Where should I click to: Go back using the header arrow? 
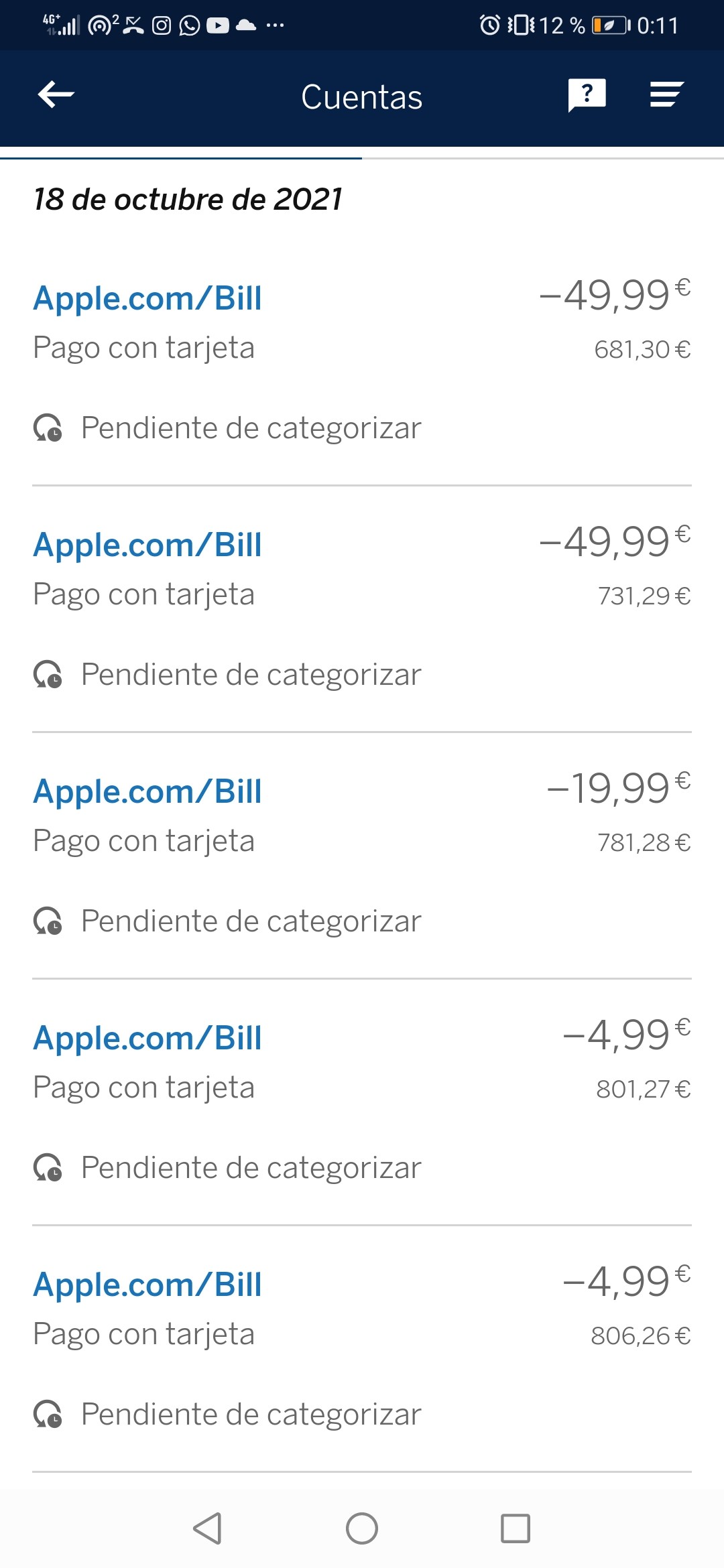coord(56,94)
